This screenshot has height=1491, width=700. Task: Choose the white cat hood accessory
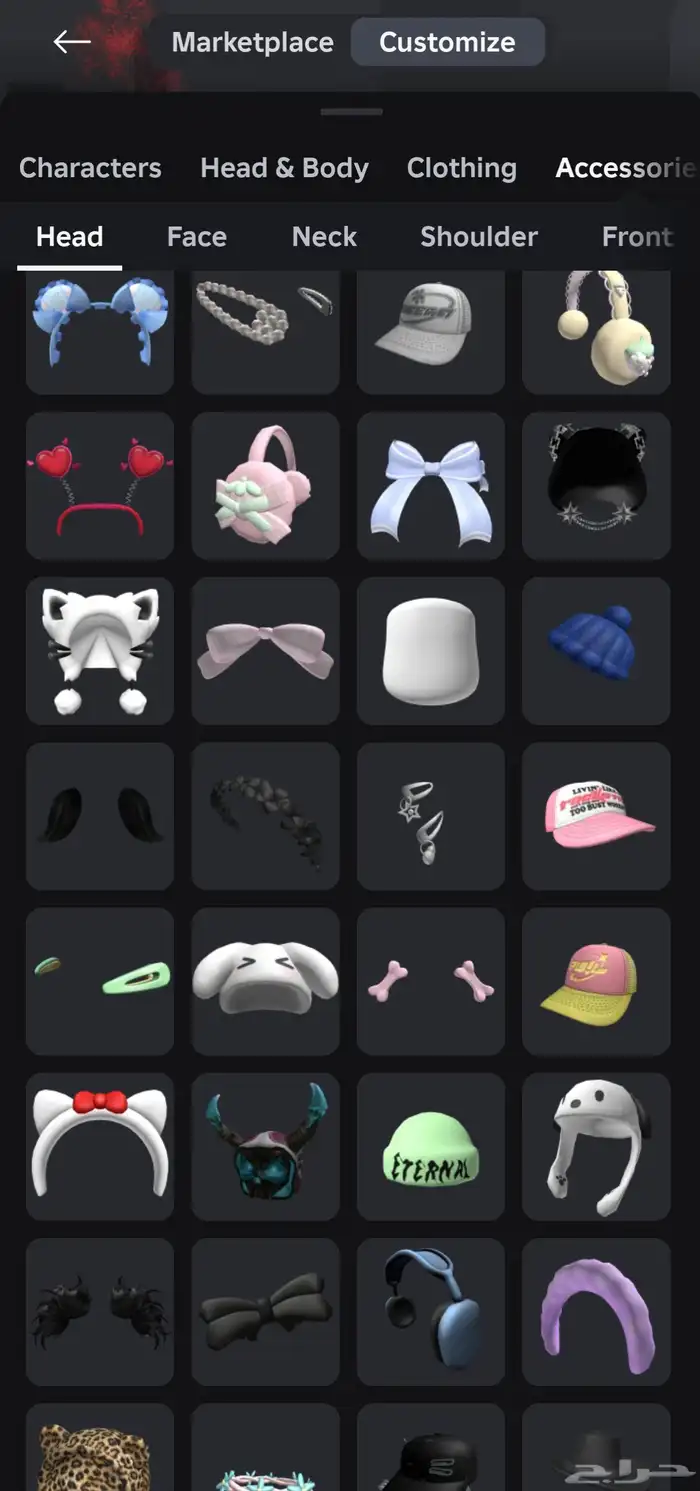click(x=100, y=651)
